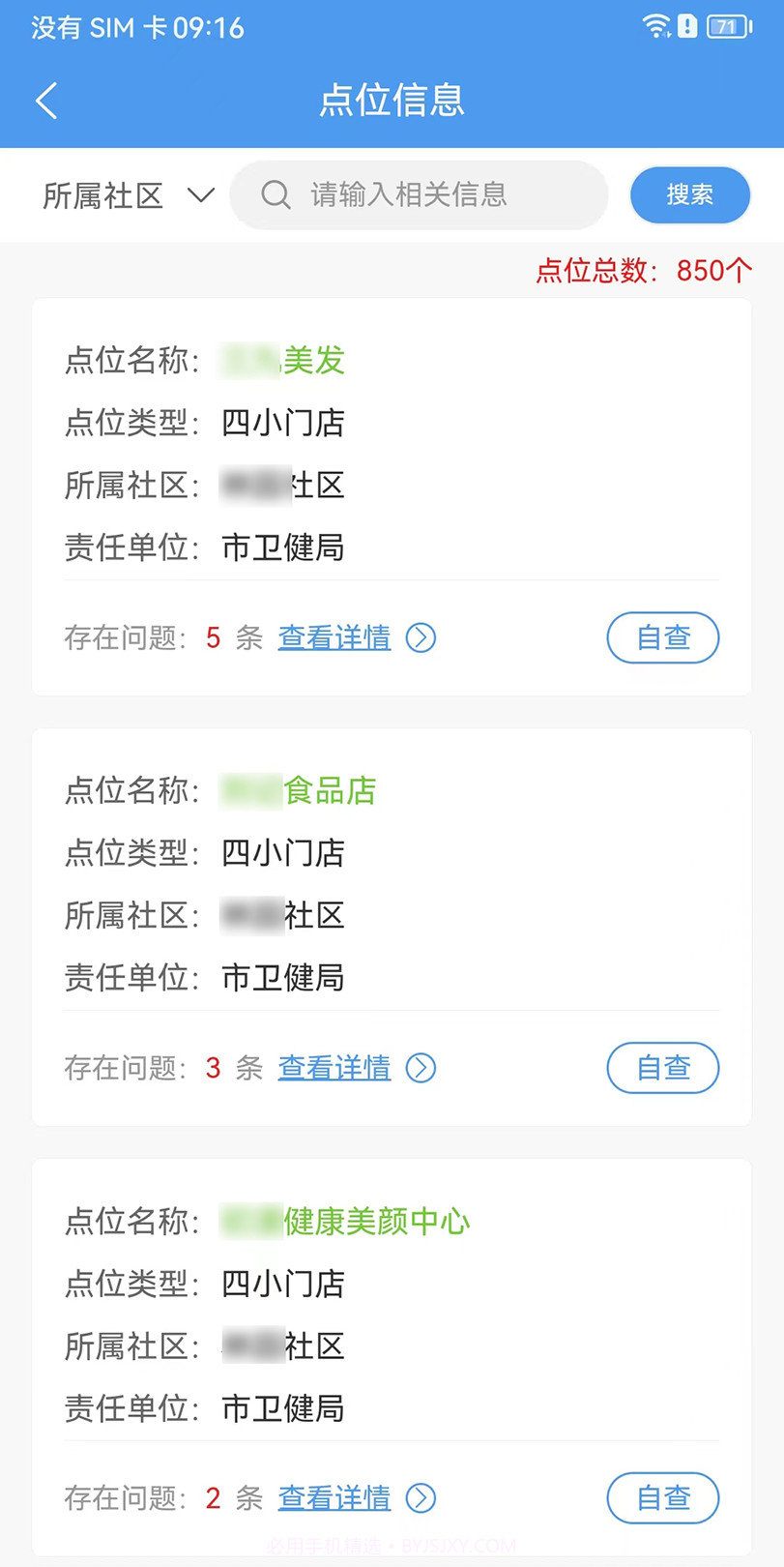784x1567 pixels.
Task: Click the circular arrow on 健康美颜中心 card
Action: click(421, 1497)
